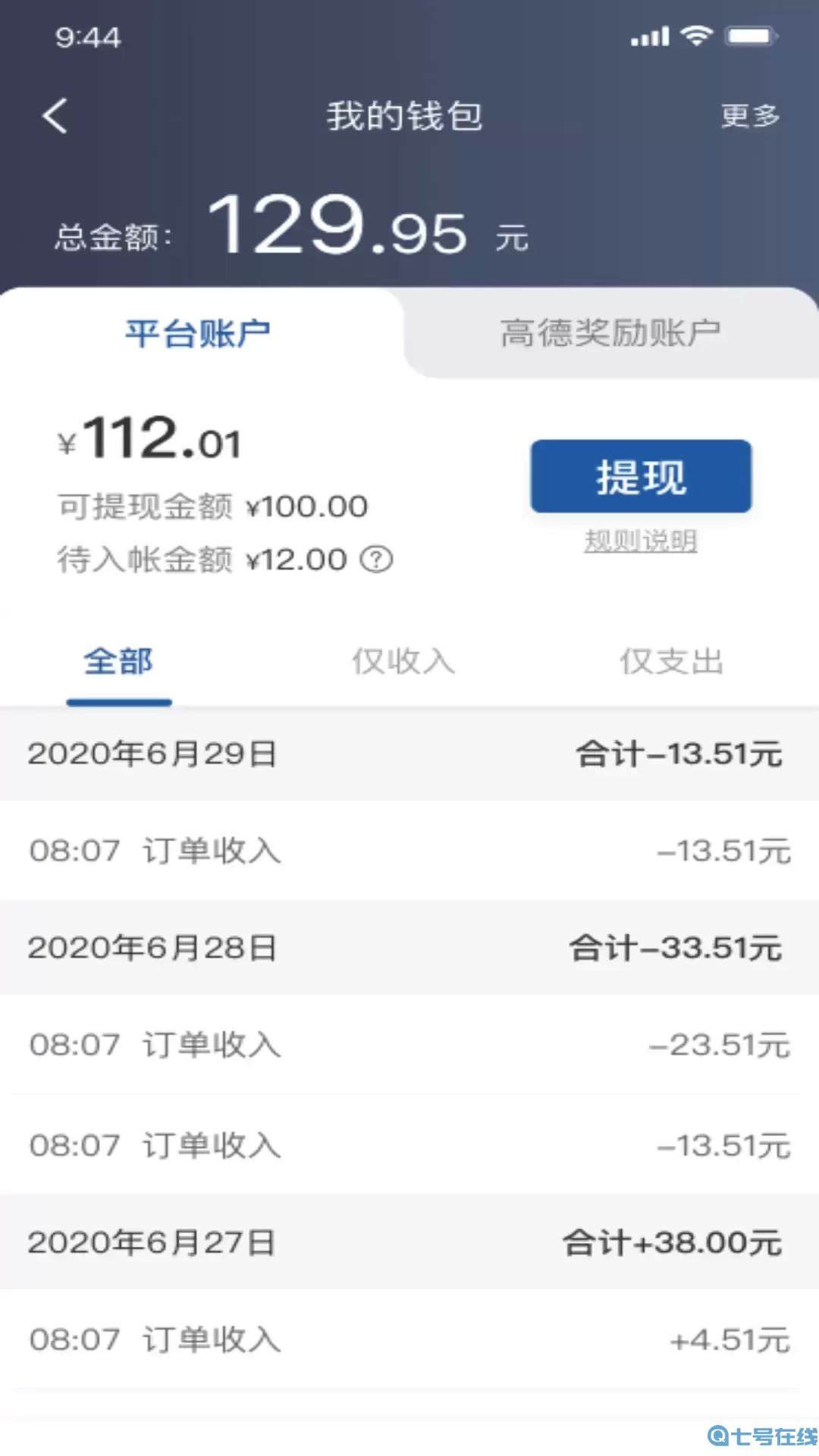The width and height of the screenshot is (819, 1456).
Task: Select the 全部 filter option
Action: coord(118,661)
